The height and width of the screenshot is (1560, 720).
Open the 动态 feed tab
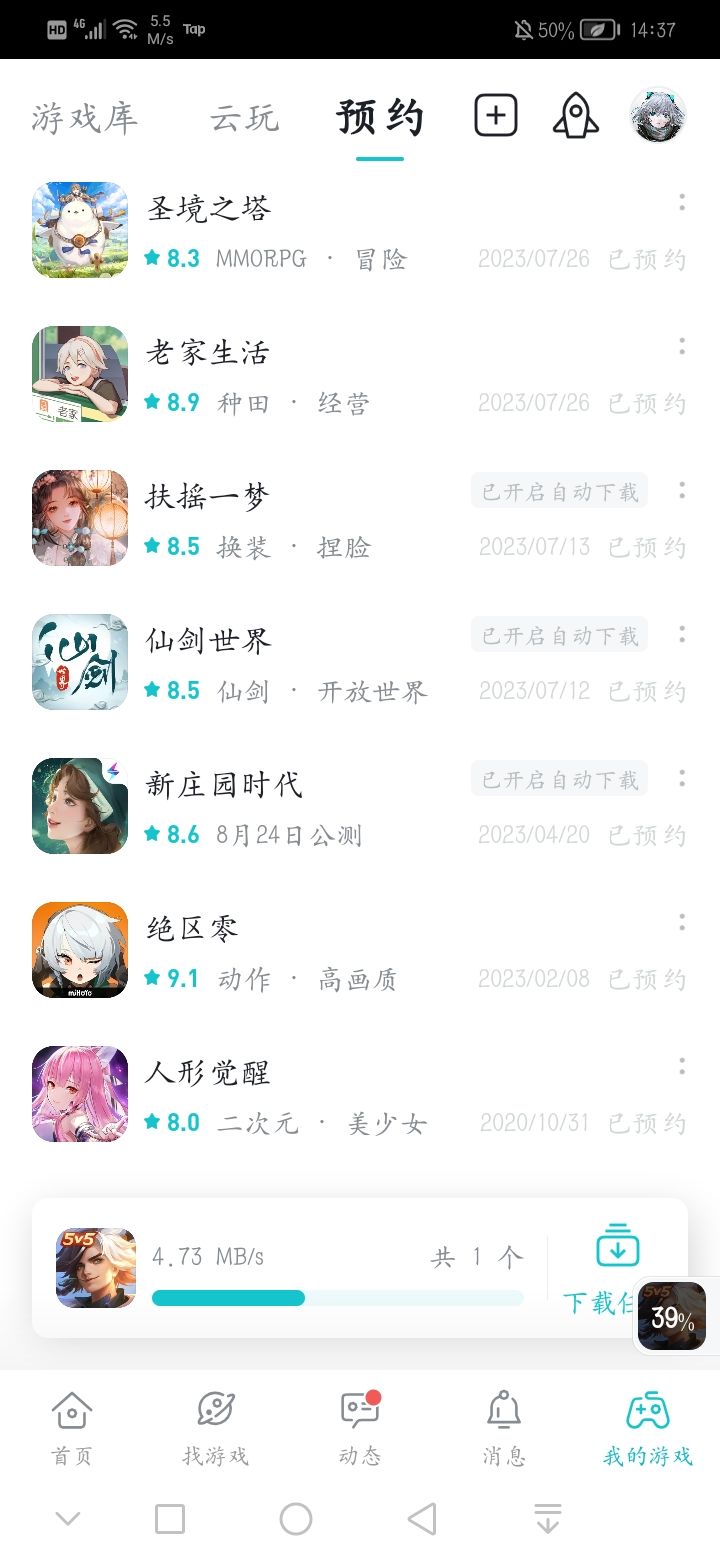[x=360, y=1428]
